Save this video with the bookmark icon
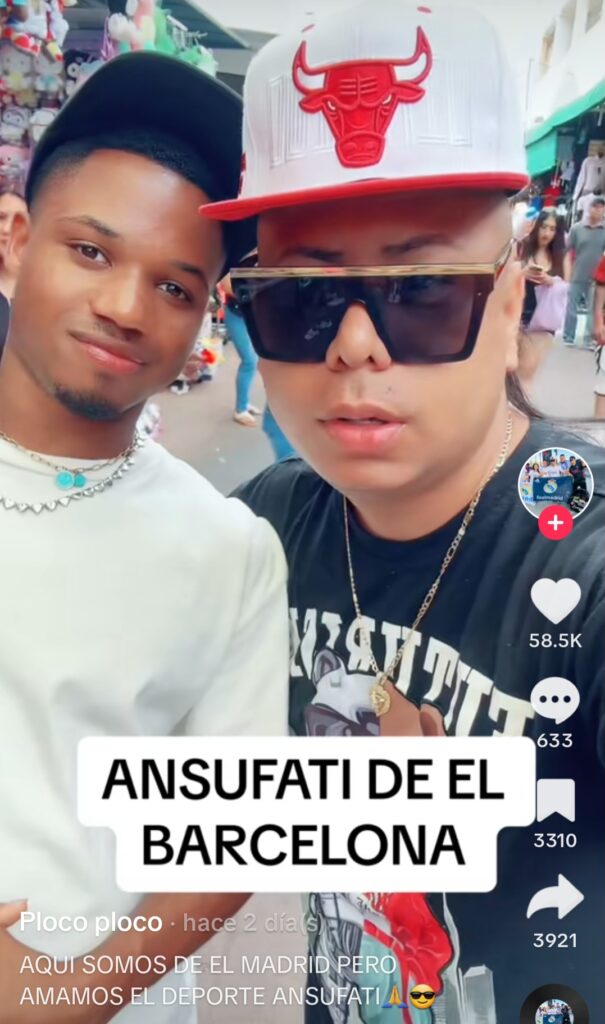This screenshot has height=1024, width=605. click(555, 800)
